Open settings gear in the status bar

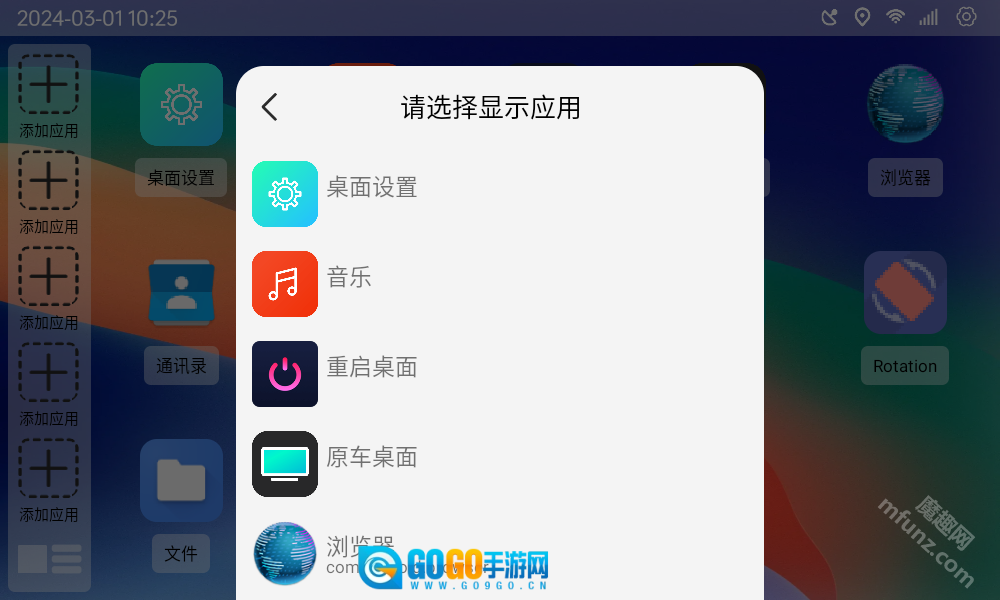pyautogui.click(x=965, y=17)
